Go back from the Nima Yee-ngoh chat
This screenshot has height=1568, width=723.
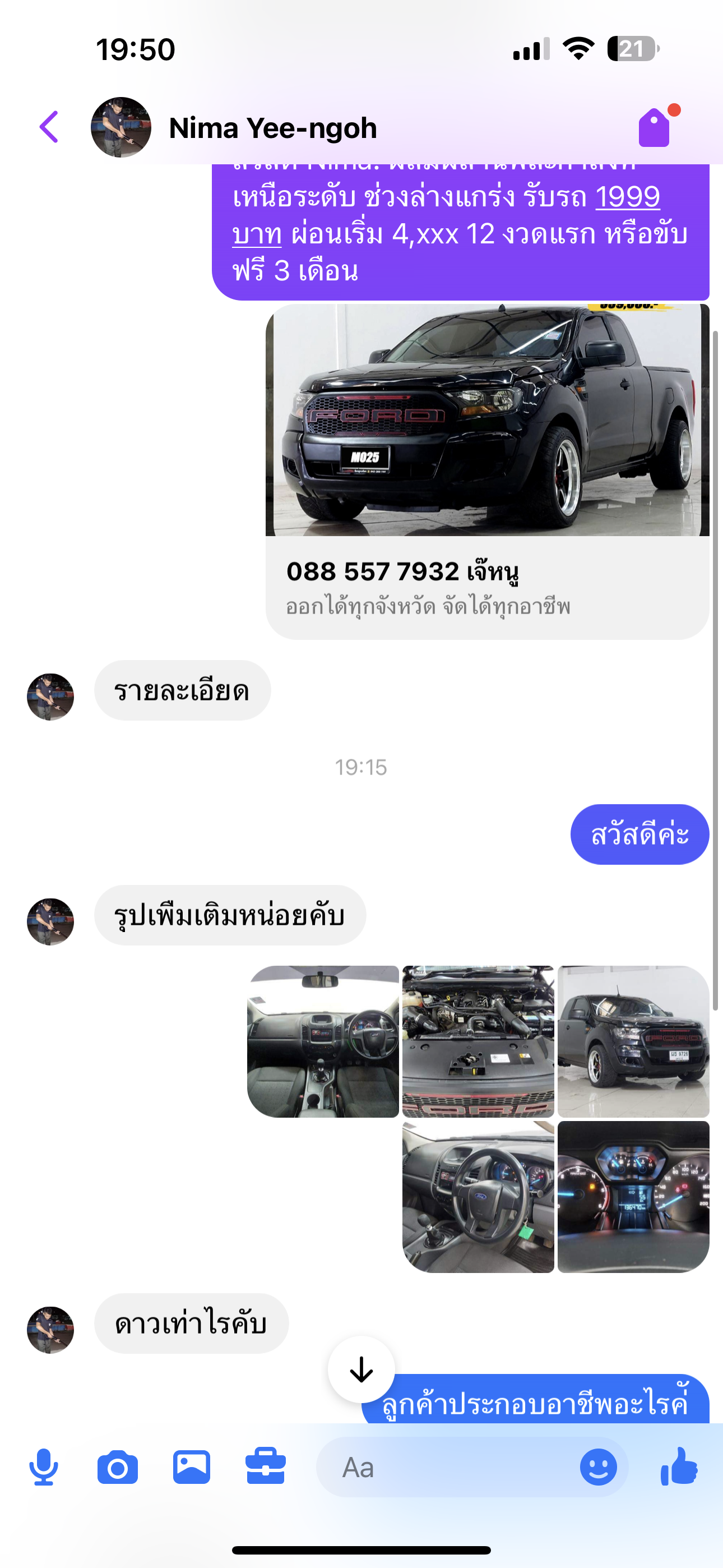[49, 127]
